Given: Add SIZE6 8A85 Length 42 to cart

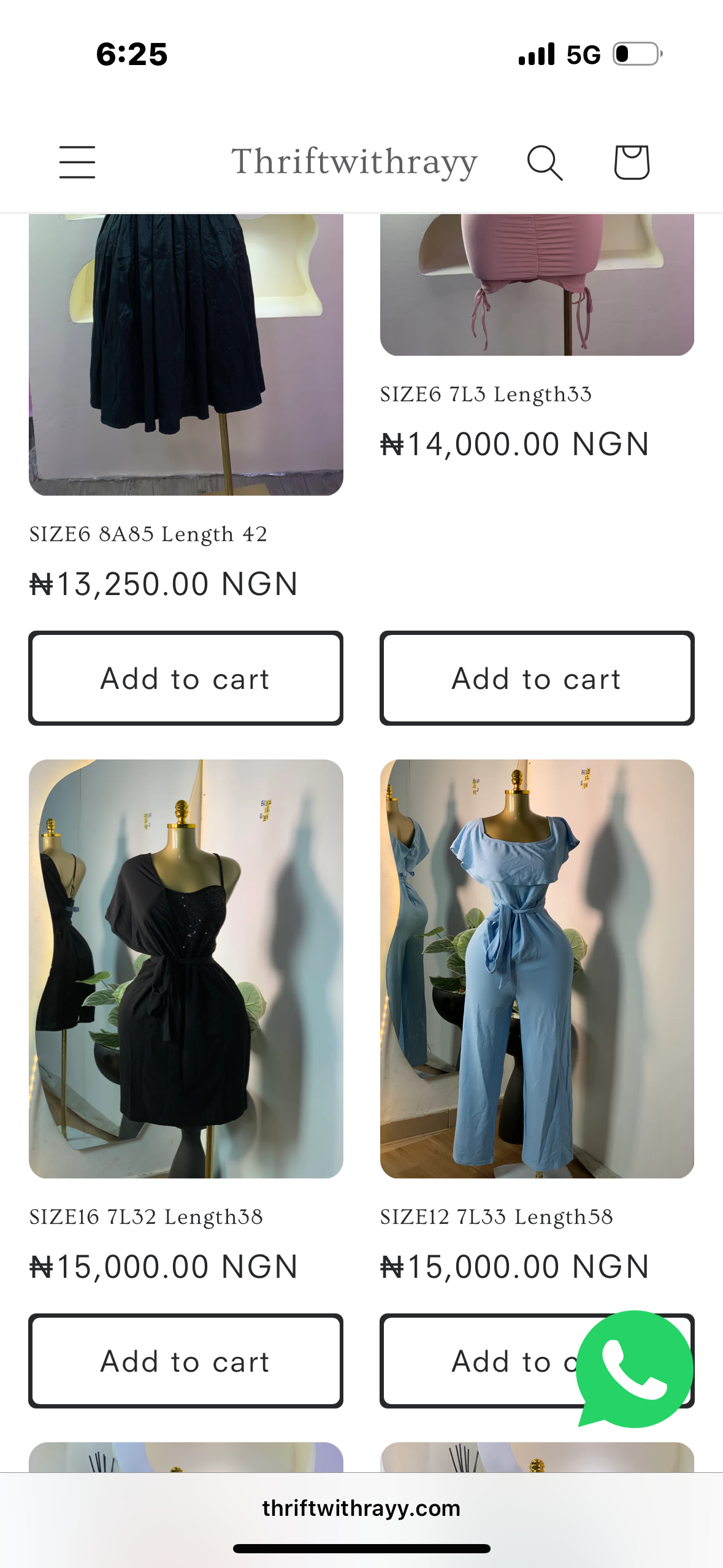Looking at the screenshot, I should (x=186, y=678).
